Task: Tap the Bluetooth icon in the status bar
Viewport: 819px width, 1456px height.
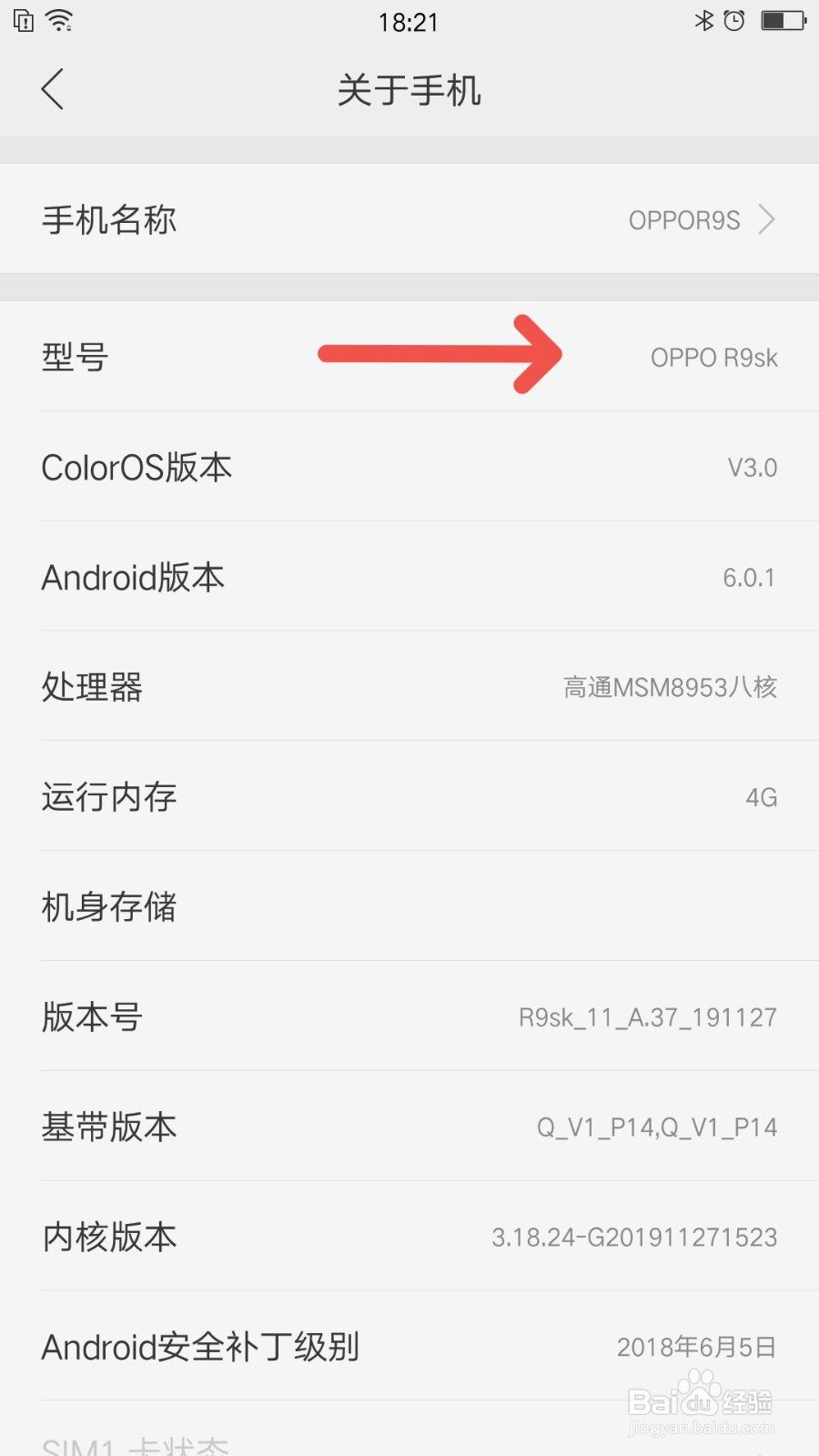Action: tap(705, 20)
